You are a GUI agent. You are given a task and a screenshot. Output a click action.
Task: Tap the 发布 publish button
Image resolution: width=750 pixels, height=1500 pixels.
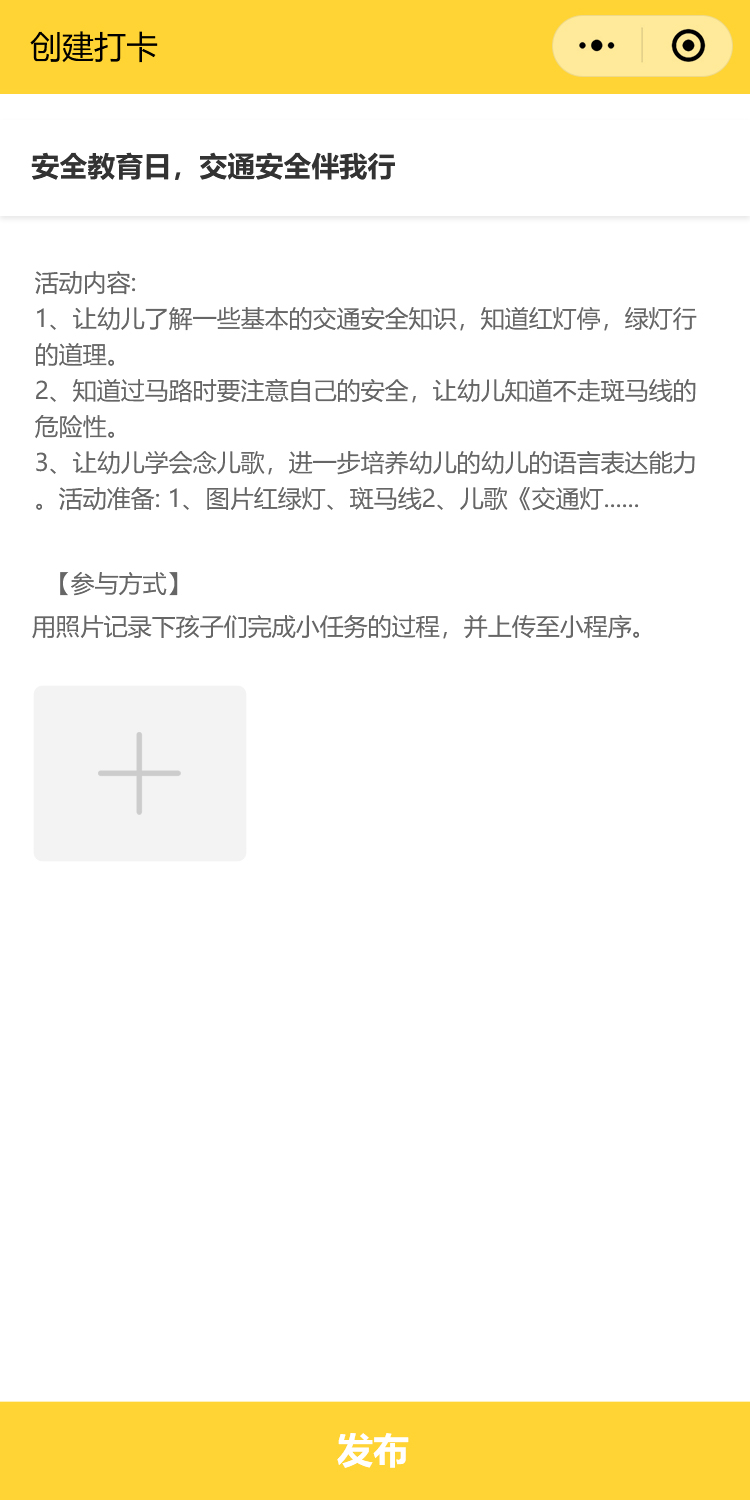pos(374,1450)
